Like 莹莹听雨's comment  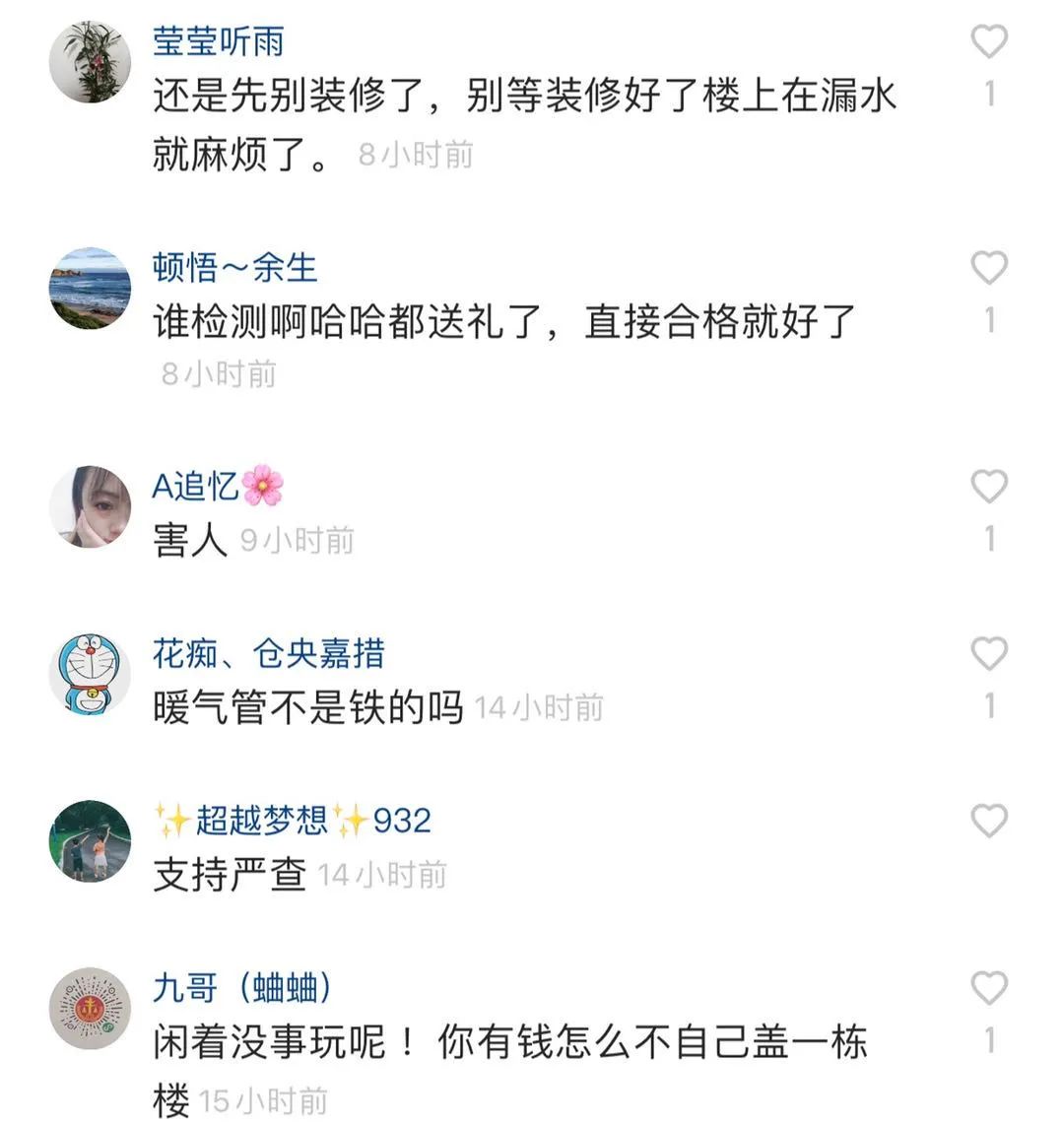point(989,42)
